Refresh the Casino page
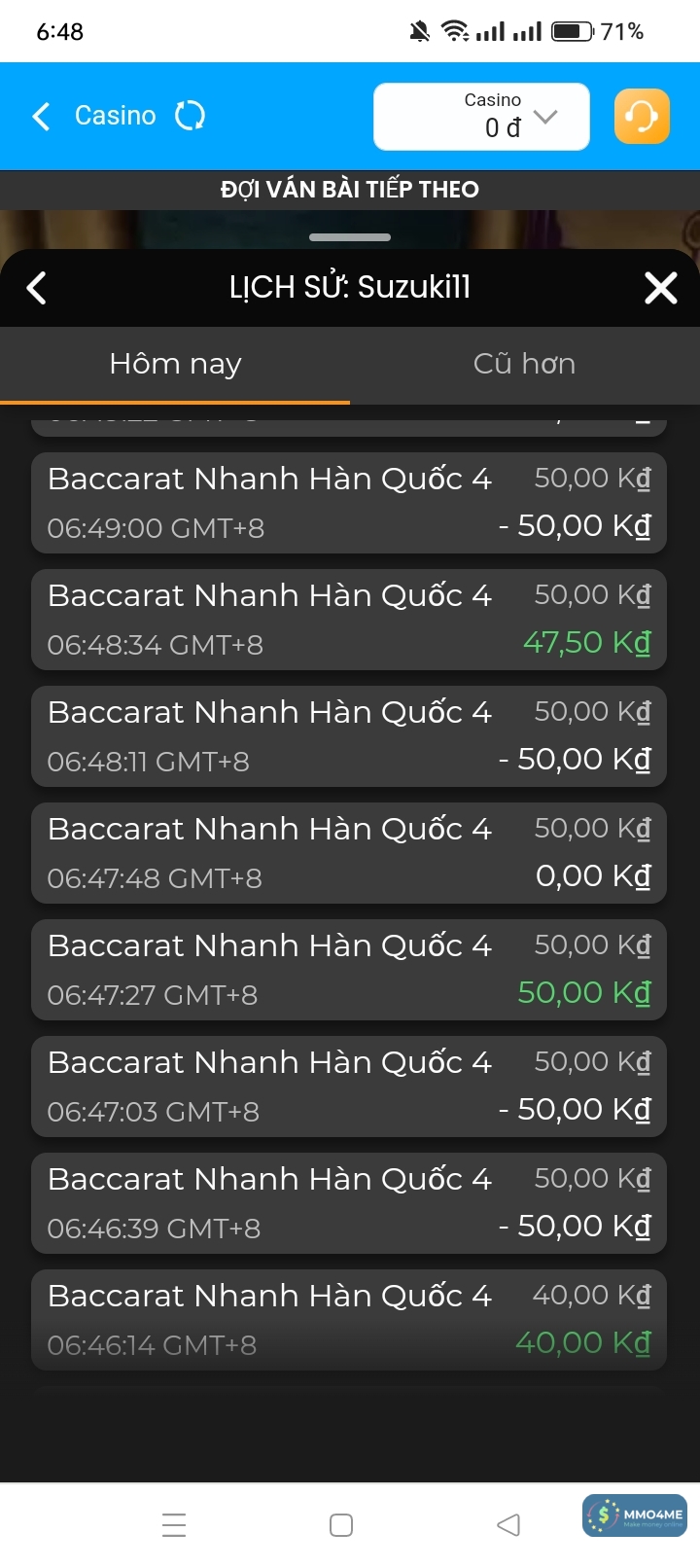 190,117
